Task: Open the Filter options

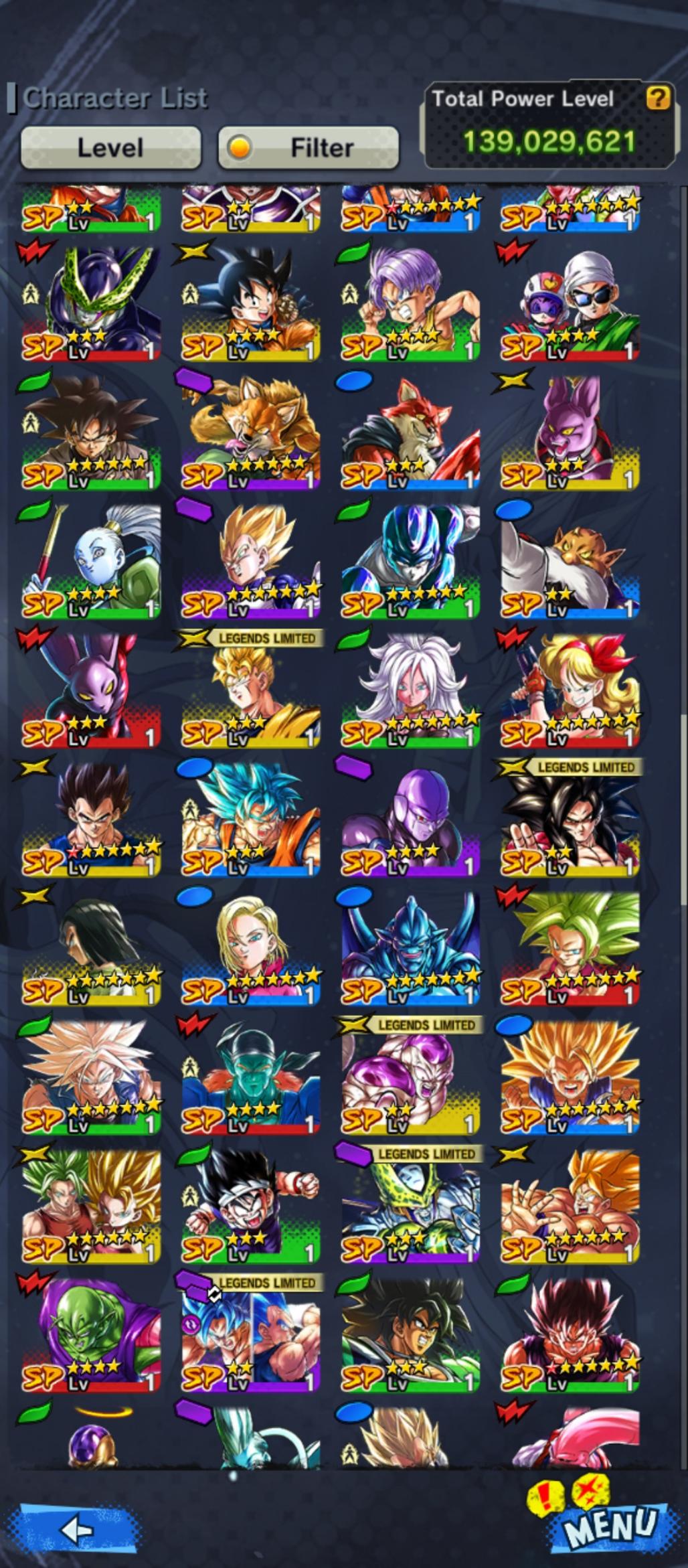Action: coord(309,147)
